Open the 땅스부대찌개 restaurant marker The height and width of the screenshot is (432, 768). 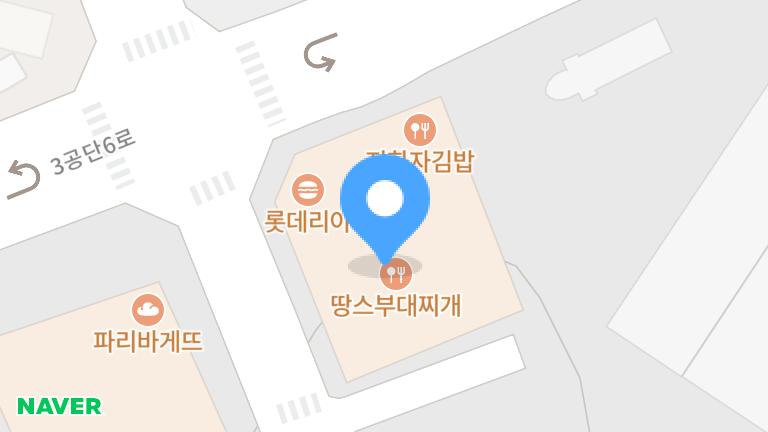pyautogui.click(x=396, y=274)
